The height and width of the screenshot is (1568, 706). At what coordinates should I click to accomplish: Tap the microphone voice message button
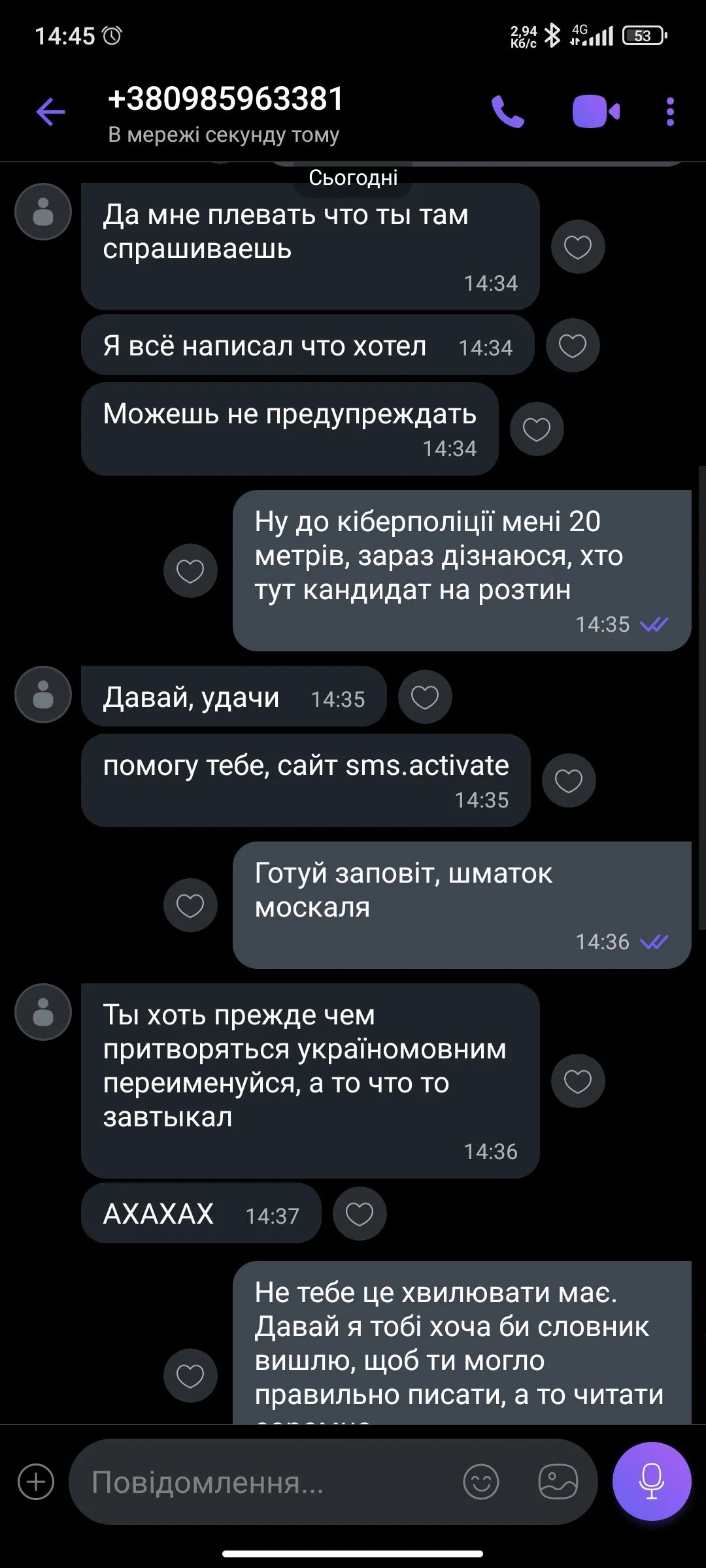[652, 1482]
